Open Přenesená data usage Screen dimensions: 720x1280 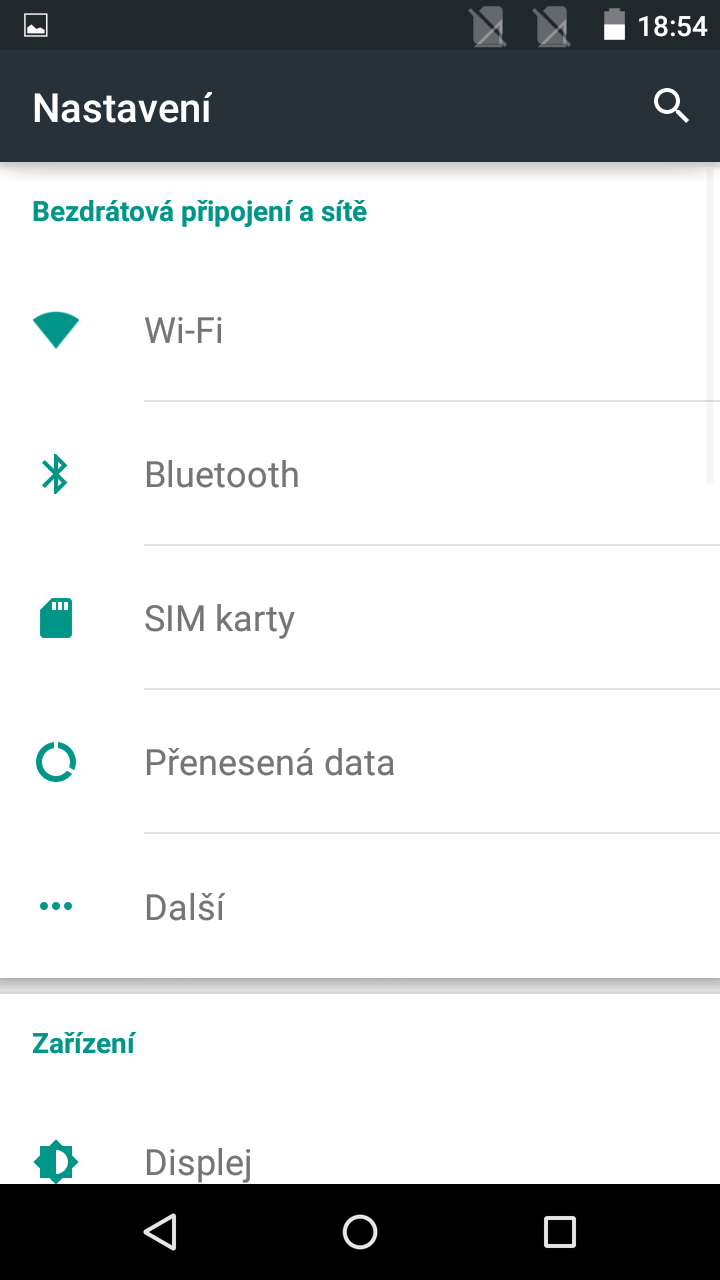point(360,762)
